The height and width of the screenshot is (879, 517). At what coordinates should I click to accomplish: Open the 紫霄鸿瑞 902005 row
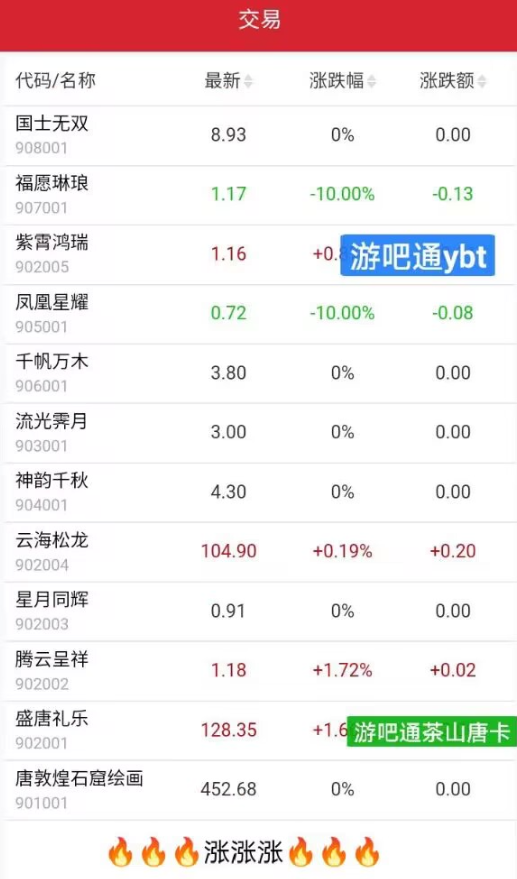258,255
